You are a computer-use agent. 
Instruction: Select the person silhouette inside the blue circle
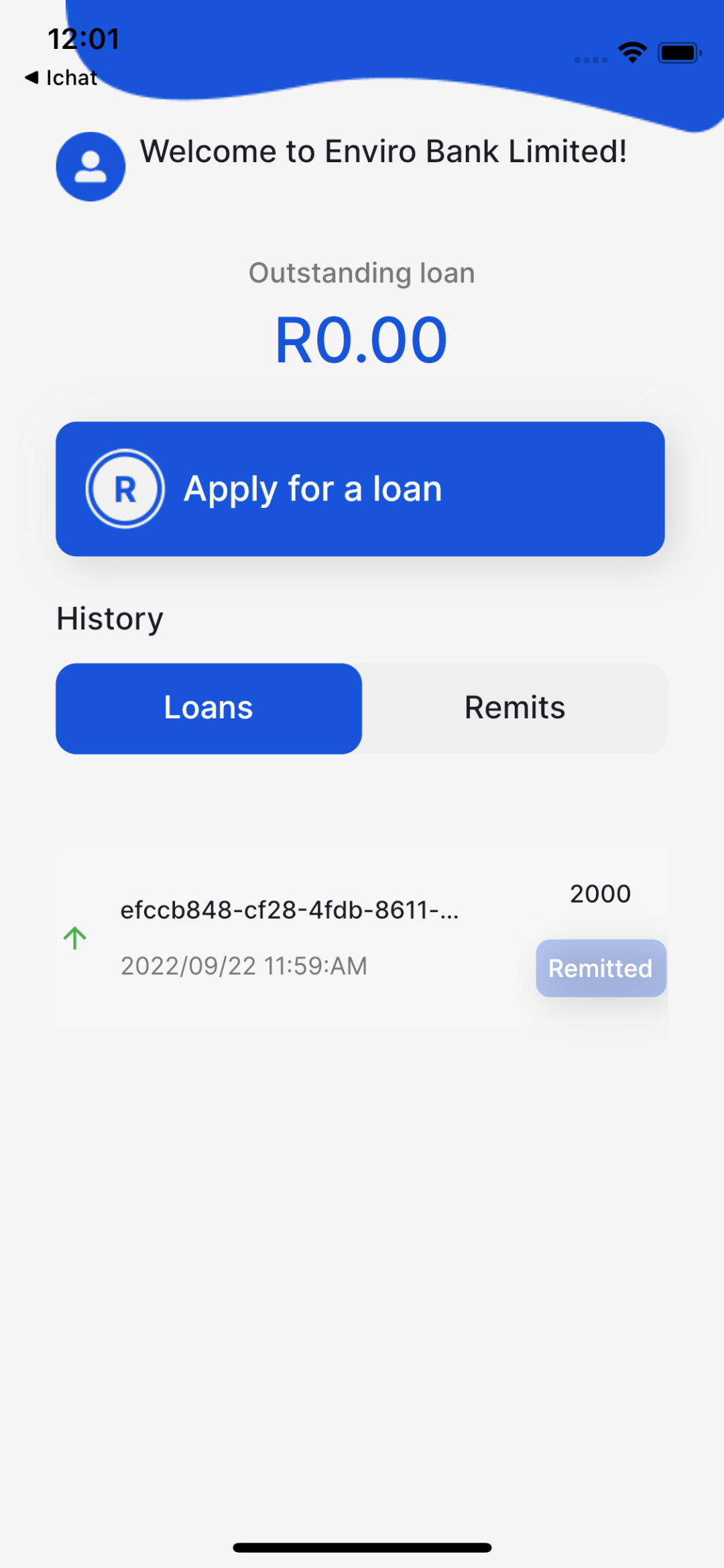(x=90, y=166)
